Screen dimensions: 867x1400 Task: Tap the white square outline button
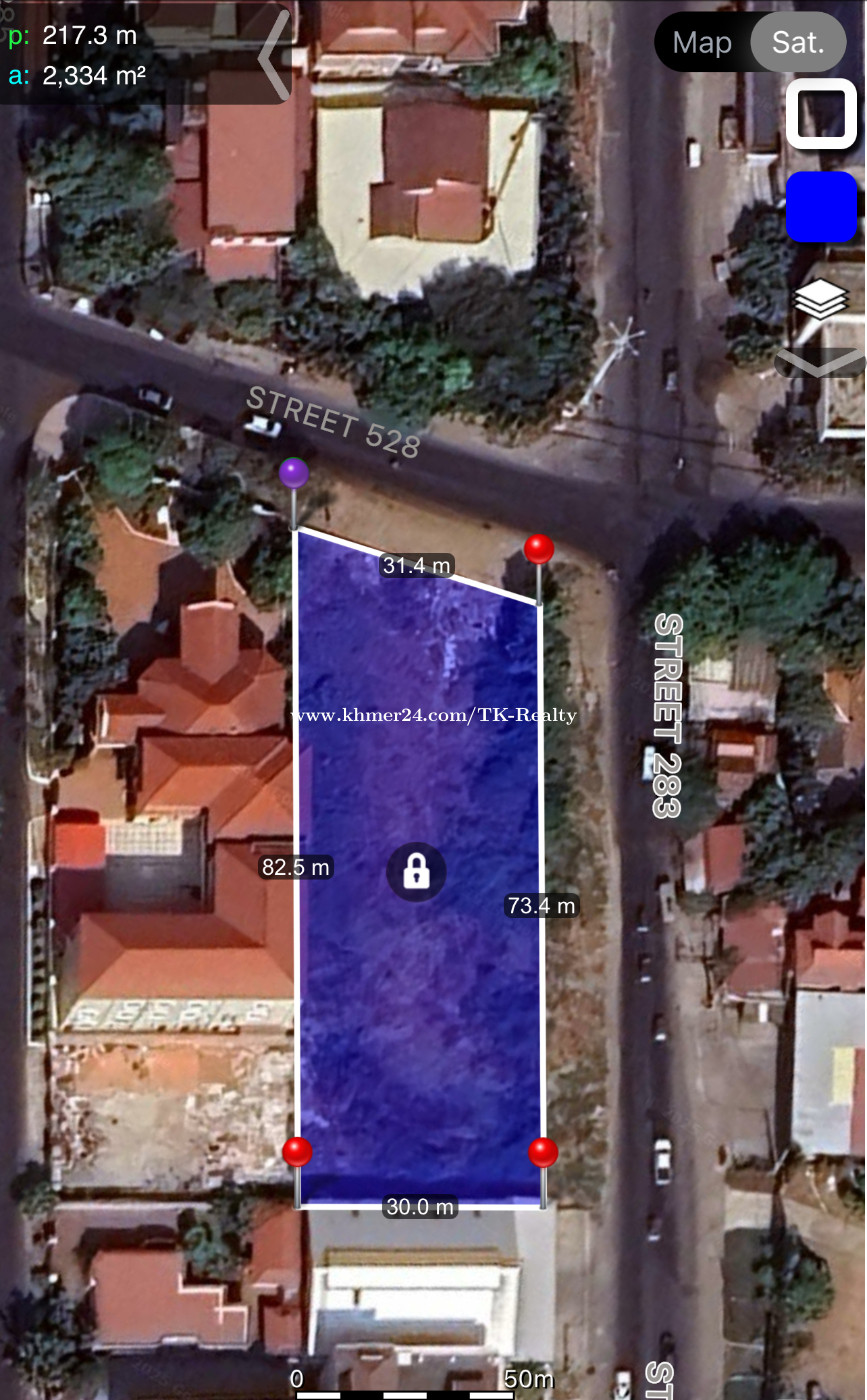(822, 114)
